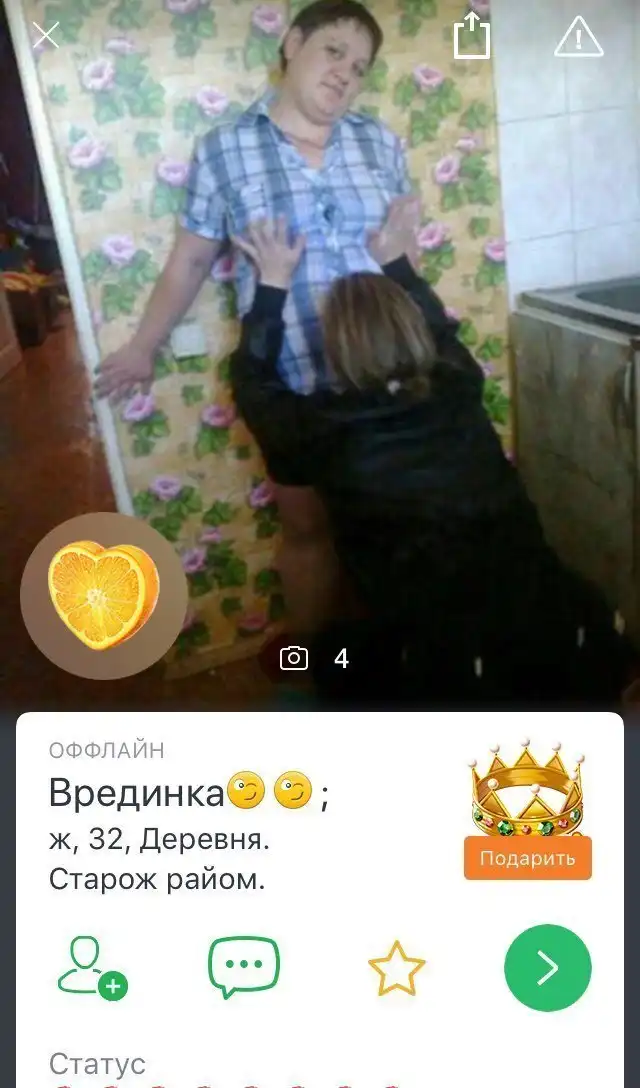
Task: Open the orange heart avatar
Action: pyautogui.click(x=103, y=596)
